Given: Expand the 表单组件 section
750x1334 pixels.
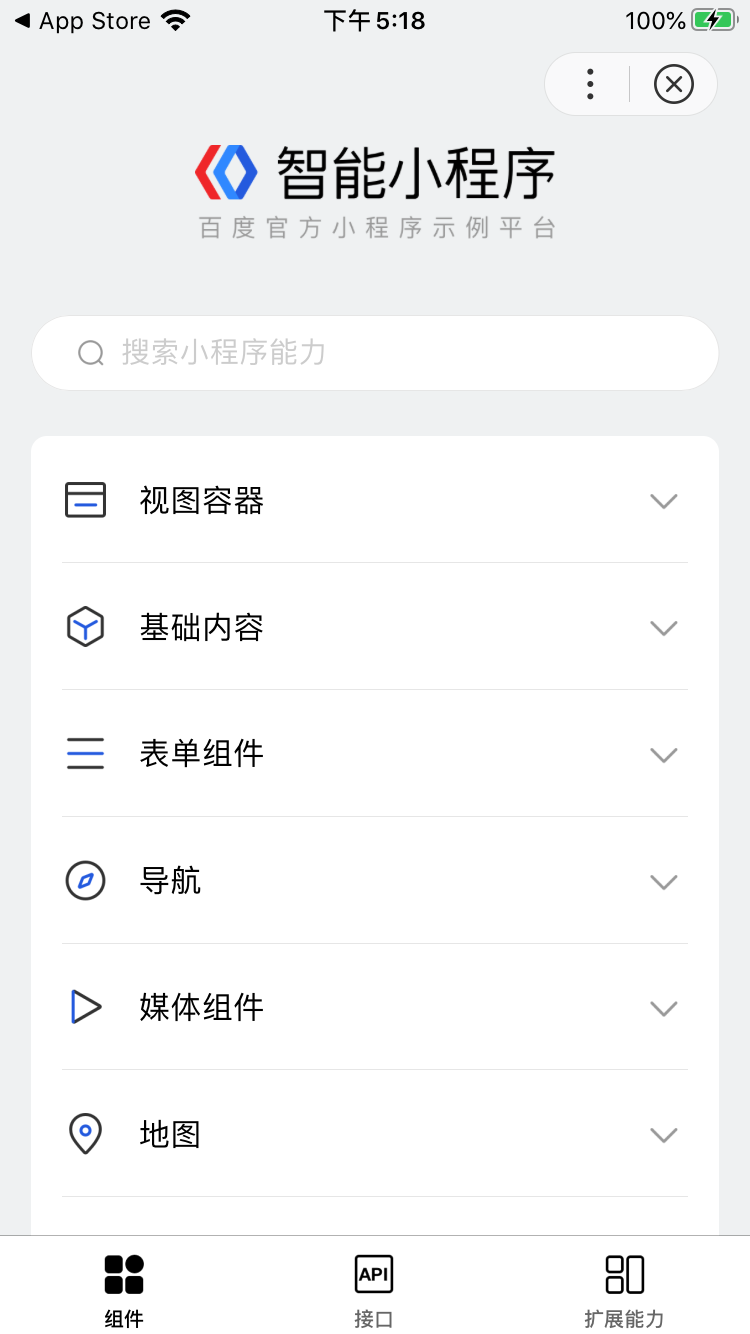Looking at the screenshot, I should click(375, 754).
